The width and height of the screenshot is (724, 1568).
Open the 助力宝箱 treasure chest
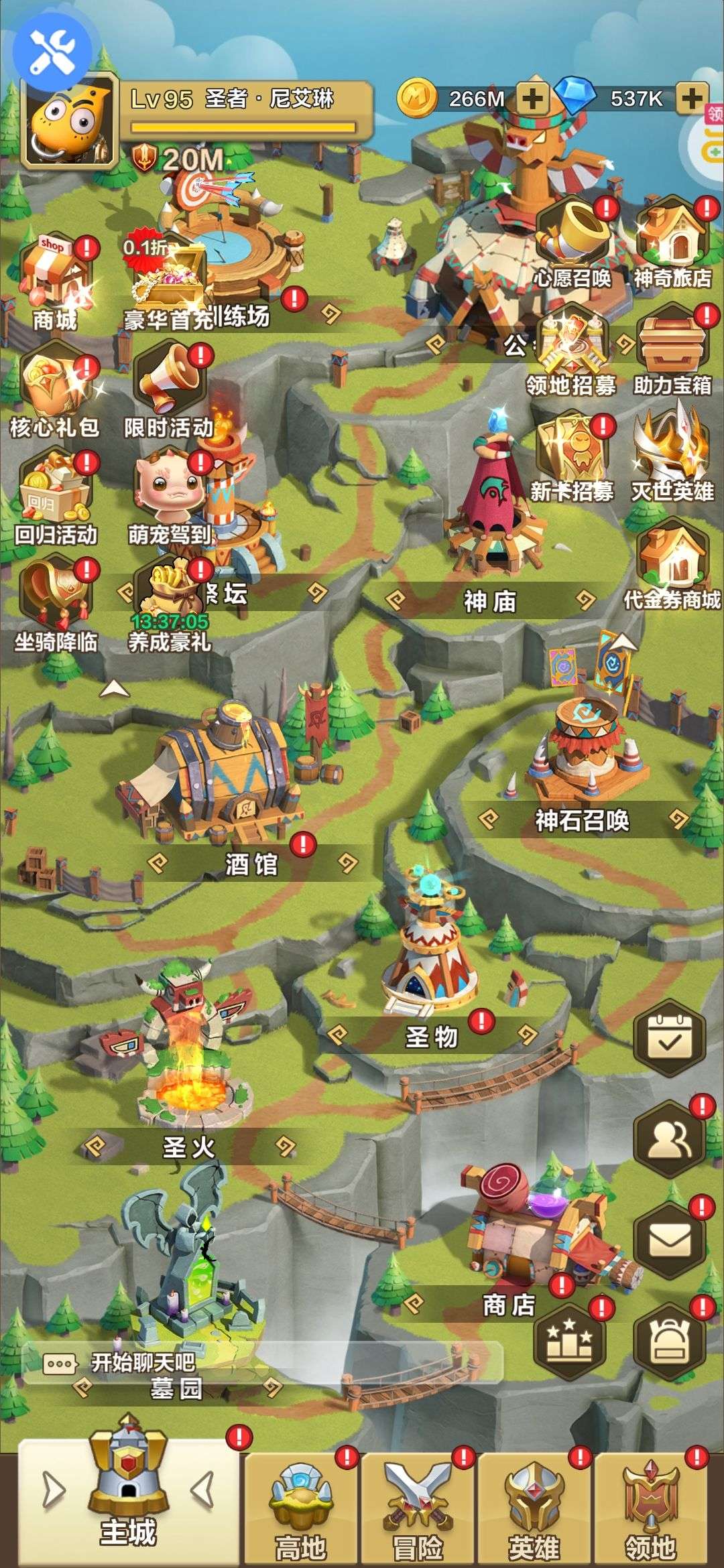673,350
